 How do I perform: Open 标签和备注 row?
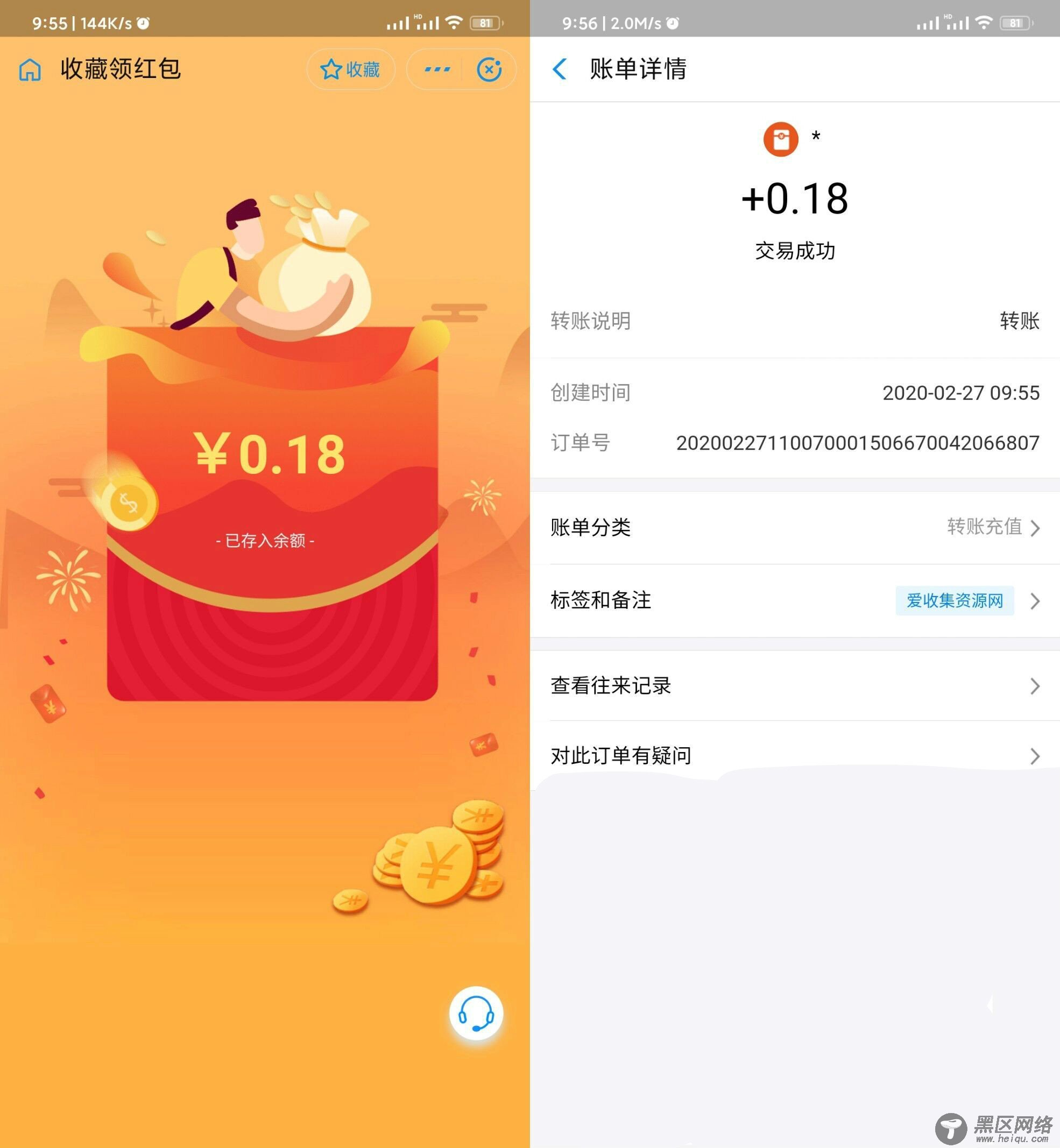pos(794,600)
